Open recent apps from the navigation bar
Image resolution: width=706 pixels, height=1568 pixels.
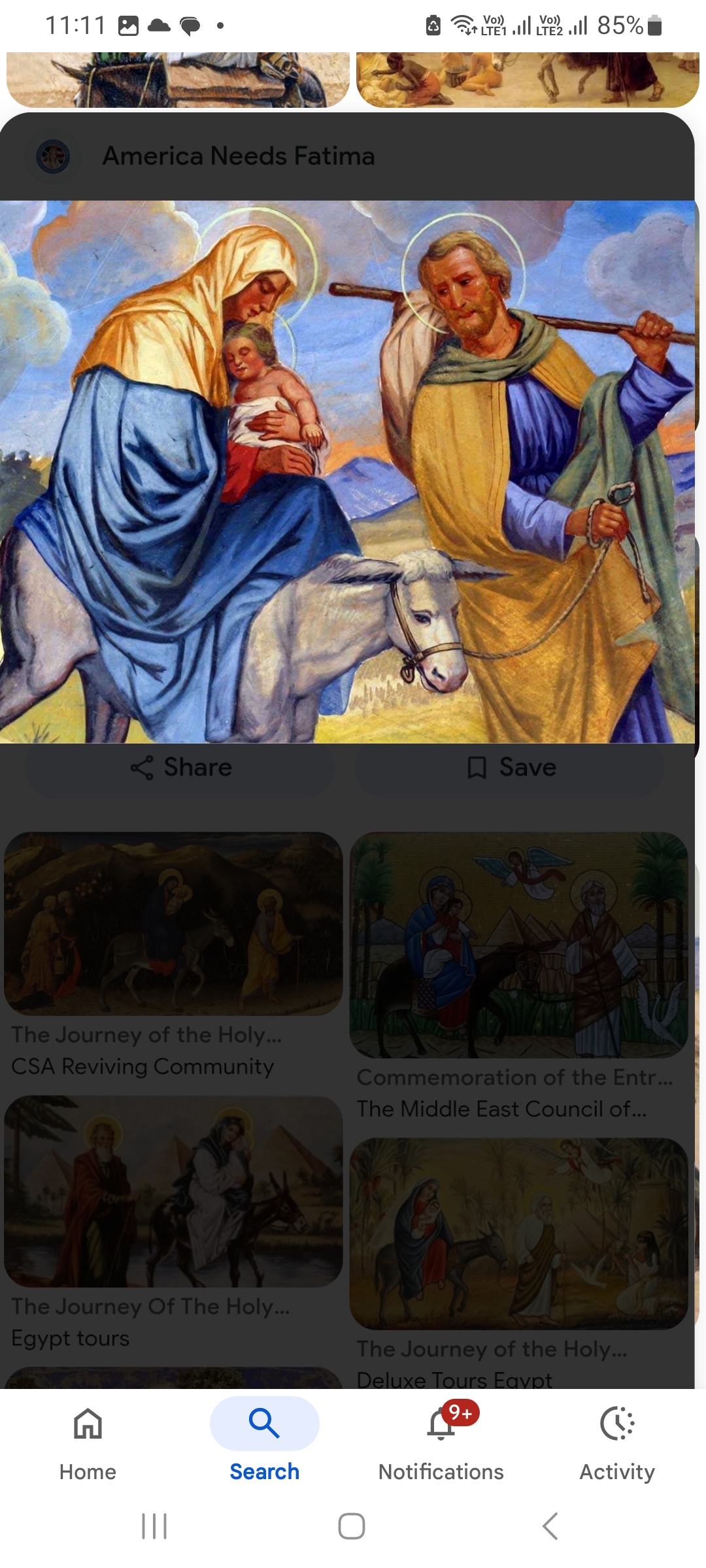[154, 1526]
